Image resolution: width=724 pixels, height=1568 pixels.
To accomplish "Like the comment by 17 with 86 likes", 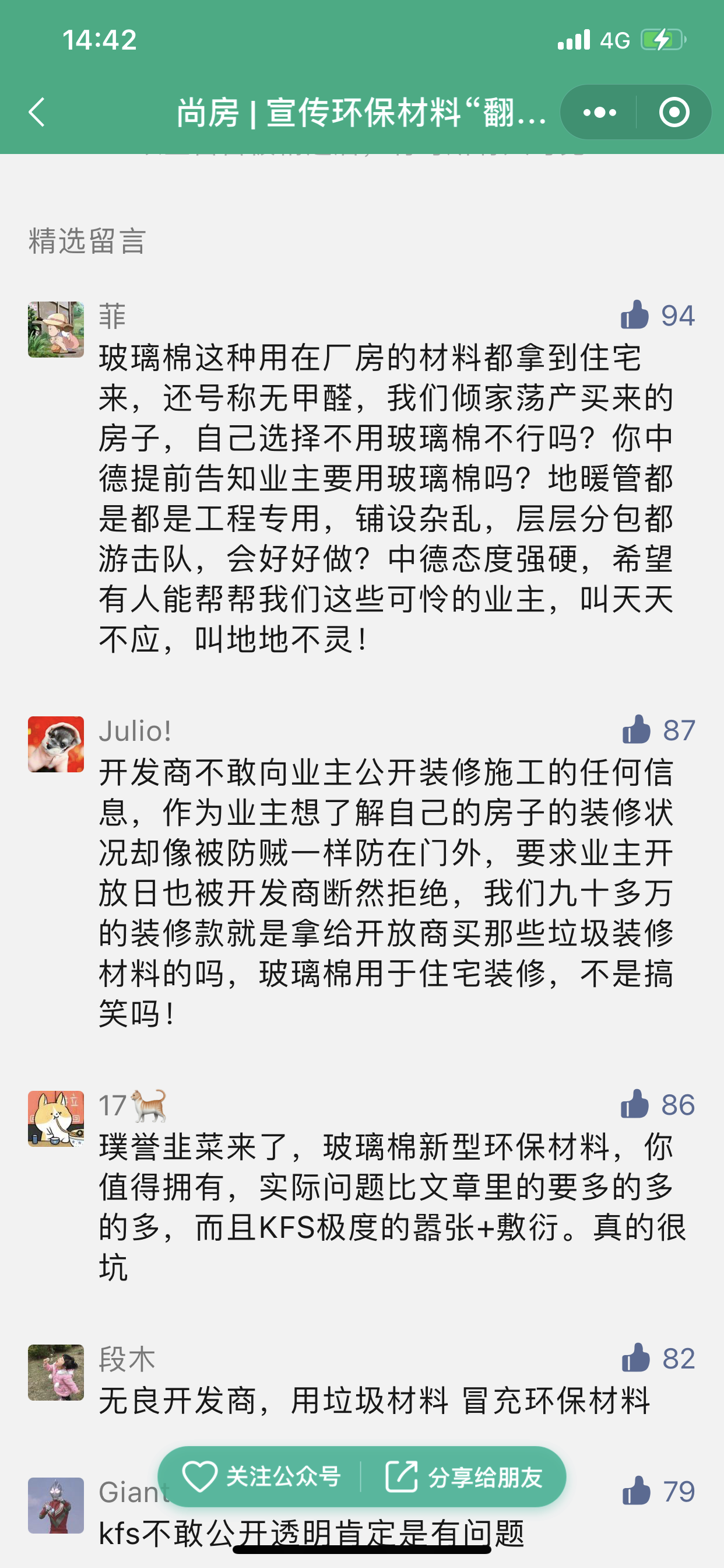I will pos(635,1104).
